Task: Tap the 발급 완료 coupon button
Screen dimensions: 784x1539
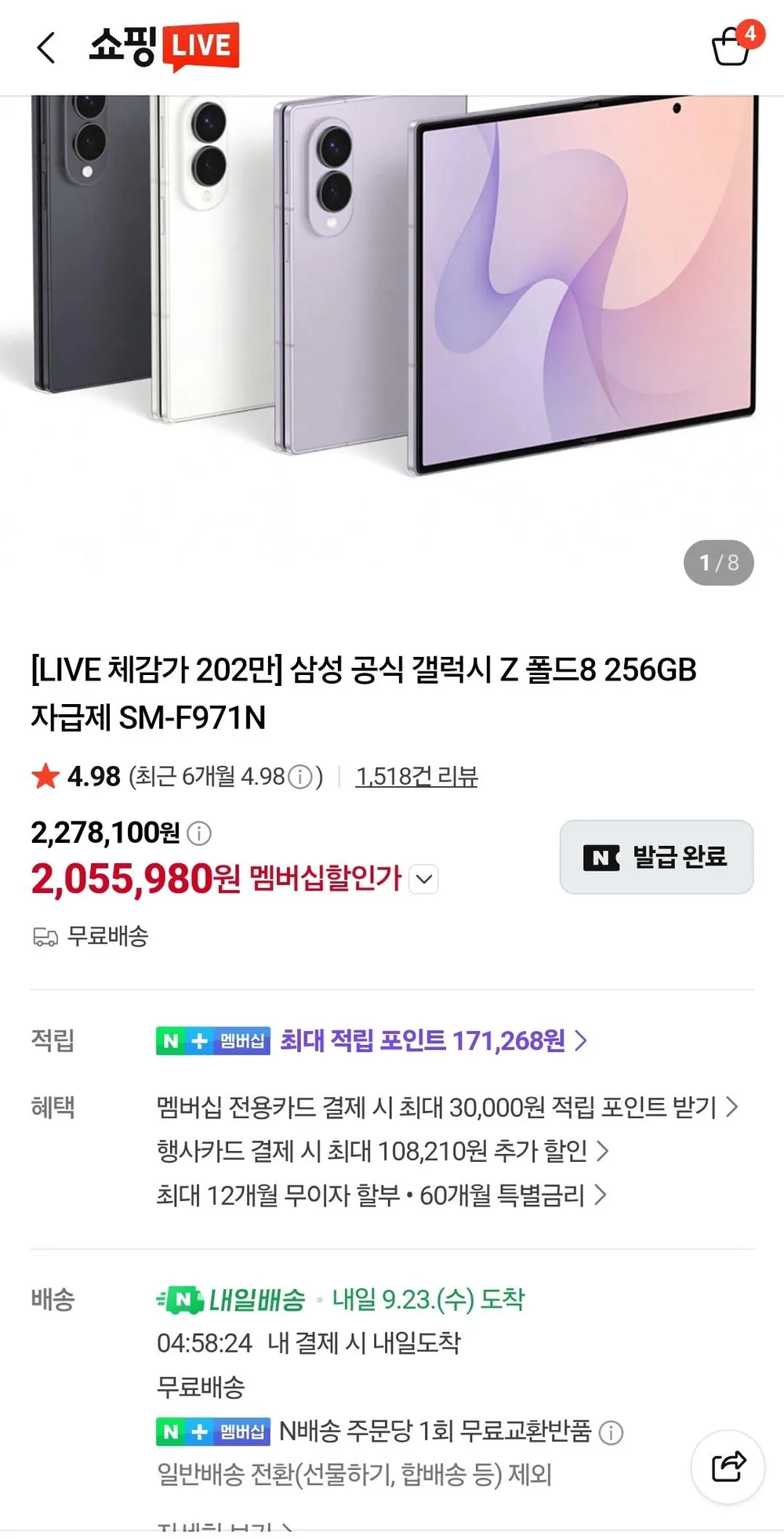Action: [656, 857]
